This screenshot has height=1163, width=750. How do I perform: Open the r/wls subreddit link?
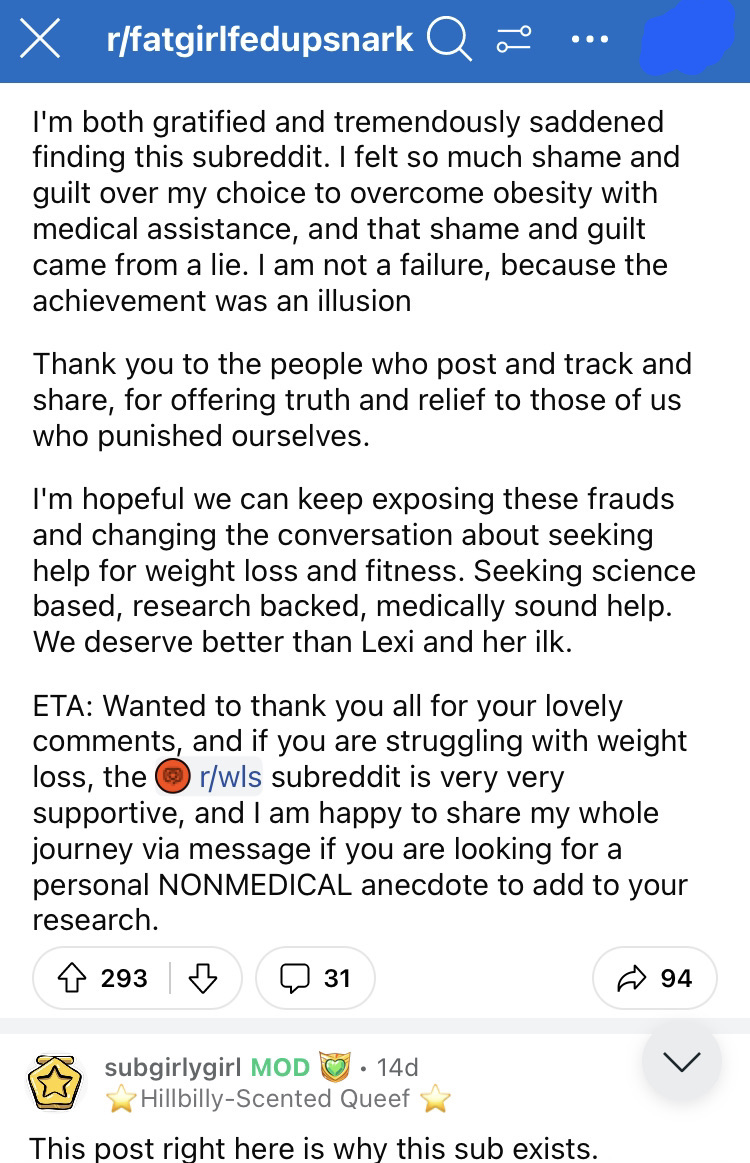[230, 777]
